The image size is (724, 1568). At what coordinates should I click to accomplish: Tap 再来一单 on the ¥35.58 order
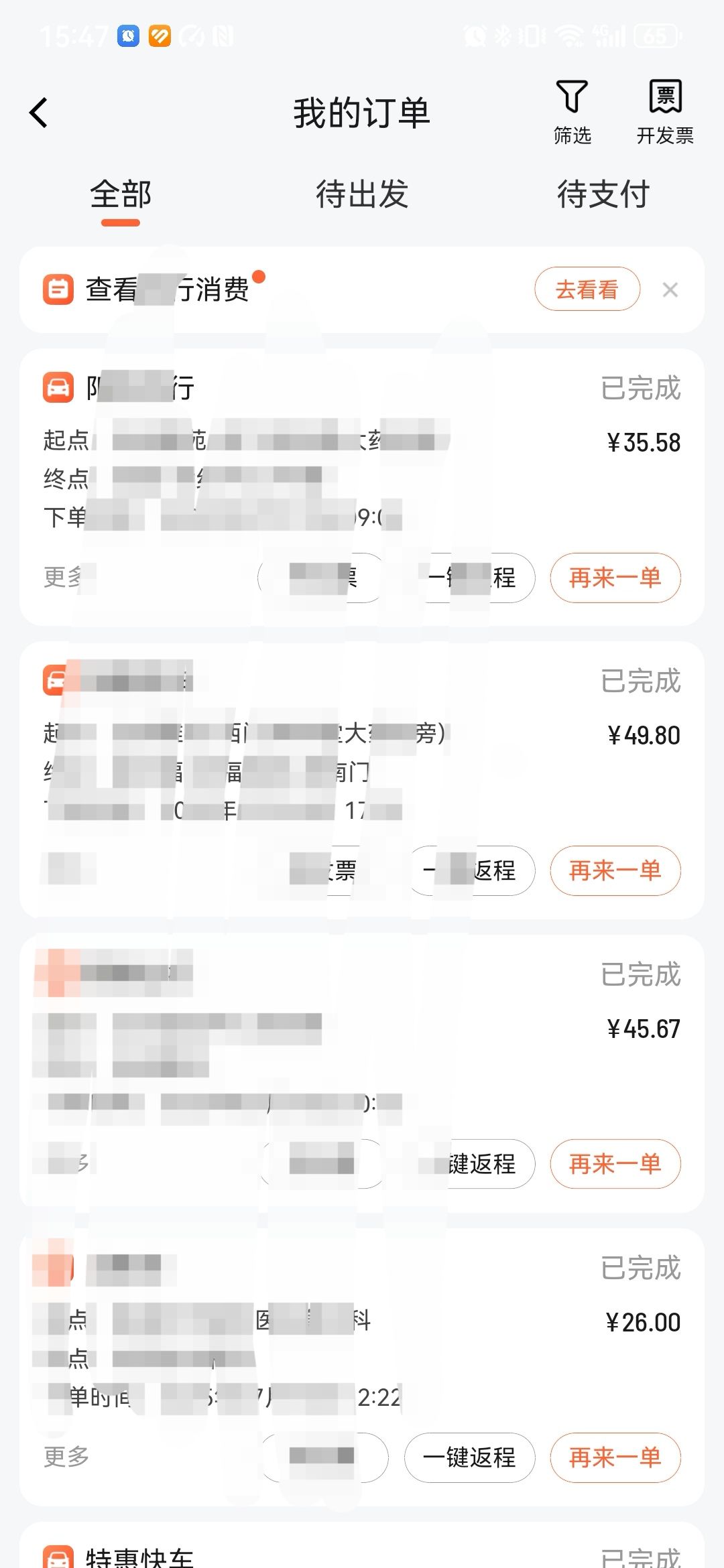click(x=615, y=578)
